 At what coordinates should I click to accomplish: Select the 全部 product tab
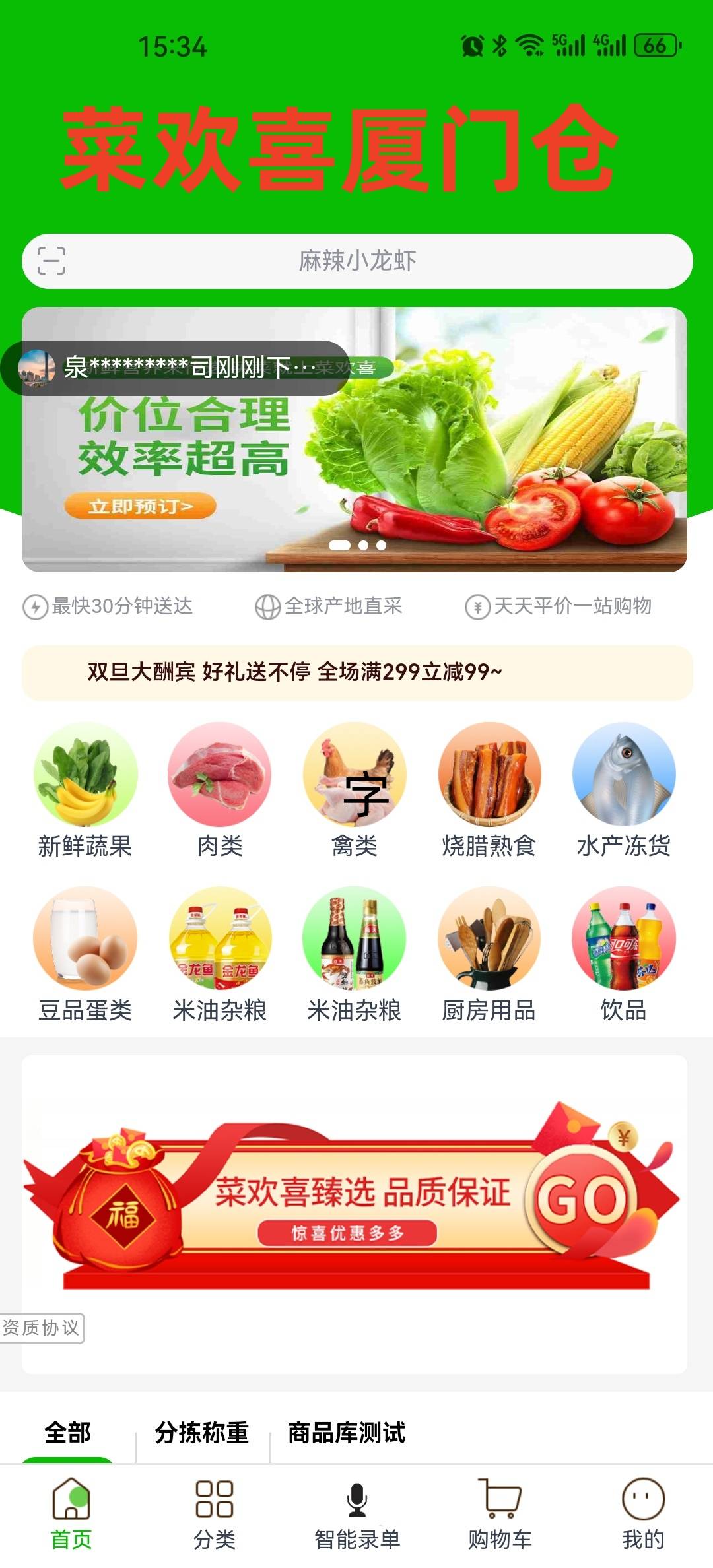[x=67, y=1432]
